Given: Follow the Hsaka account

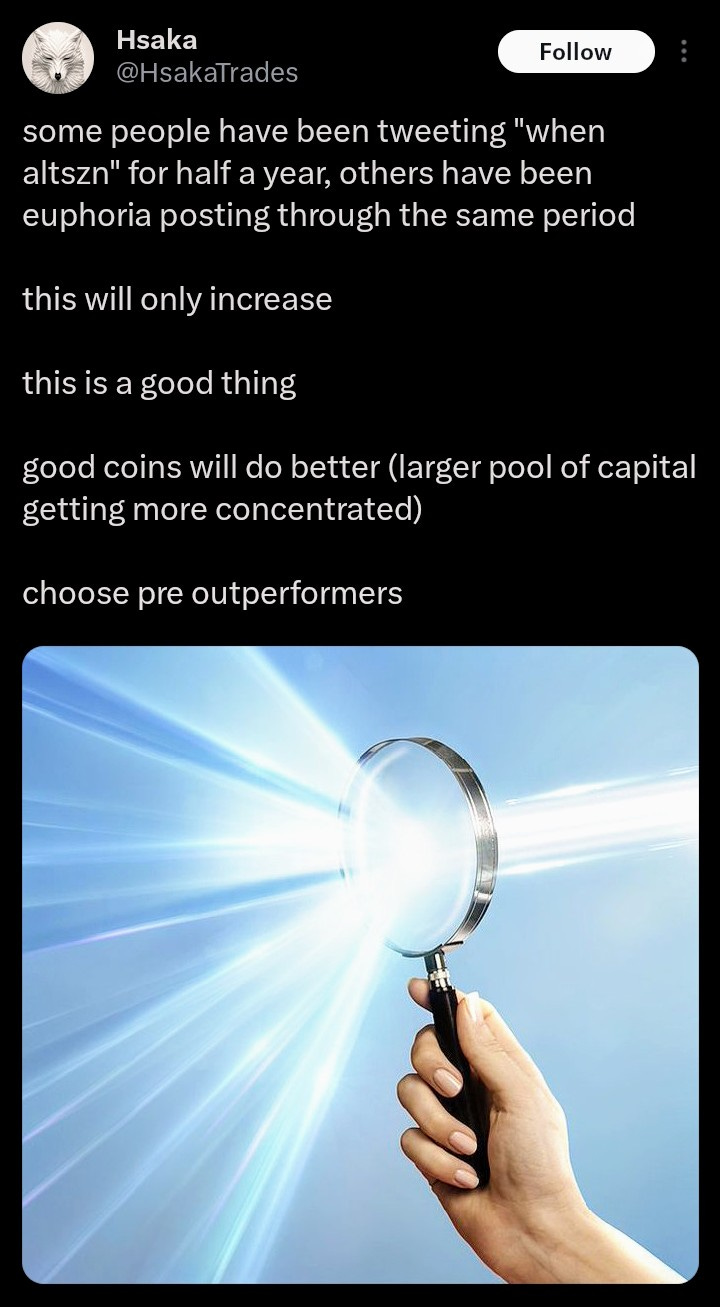Looking at the screenshot, I should click(575, 52).
